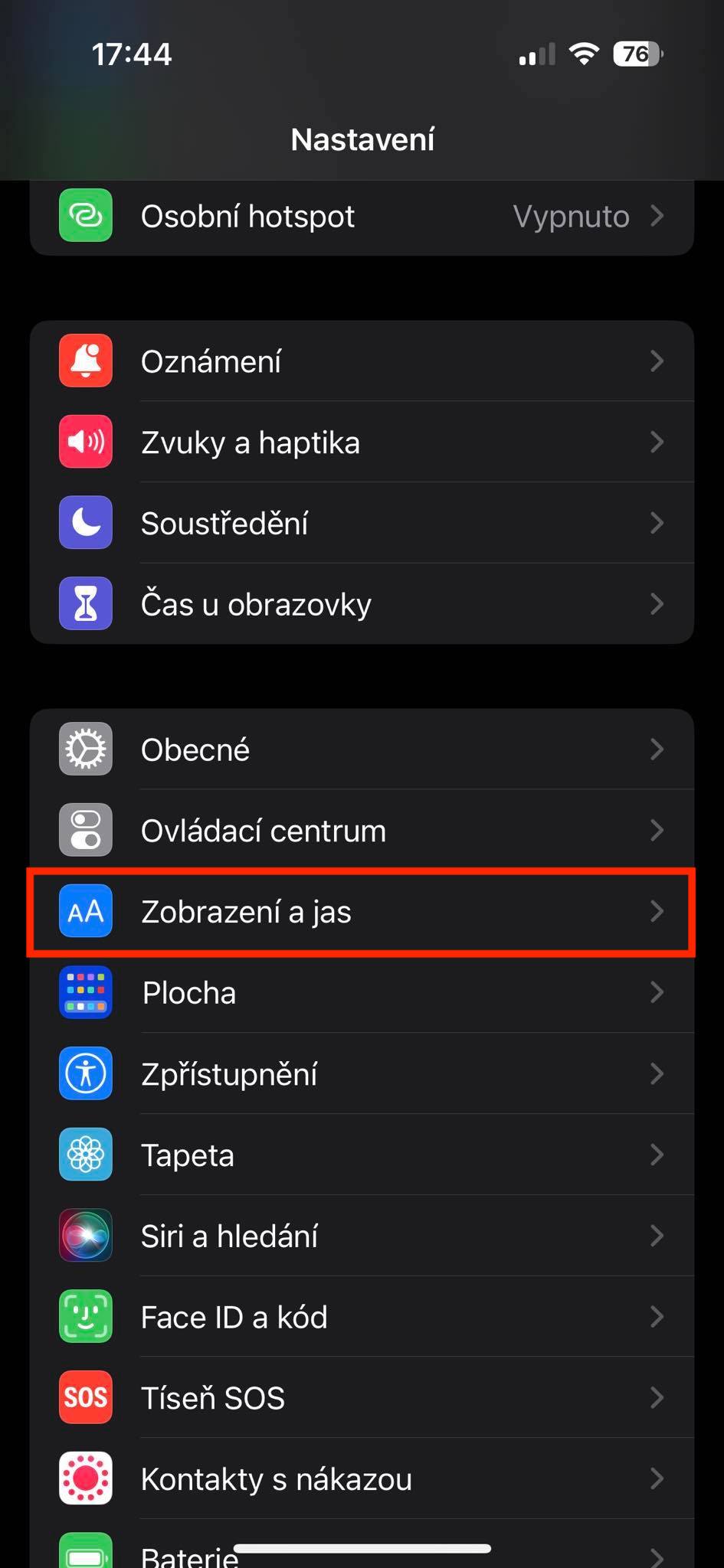Open Tíseň SOS settings
The image size is (724, 1568).
[x=362, y=1399]
